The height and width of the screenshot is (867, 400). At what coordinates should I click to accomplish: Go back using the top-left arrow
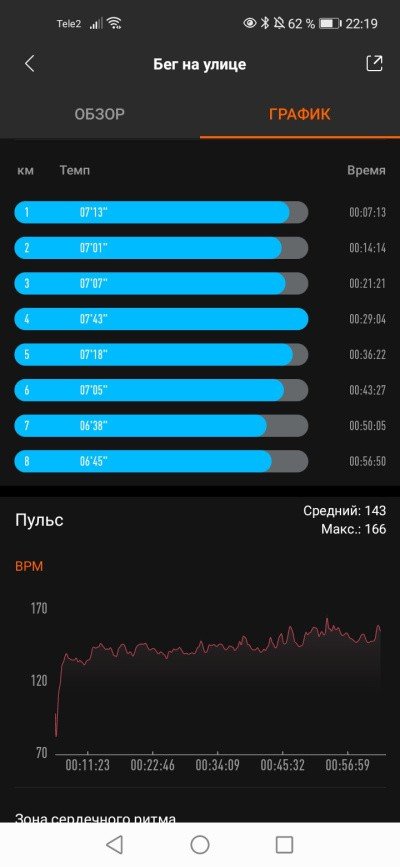(29, 64)
